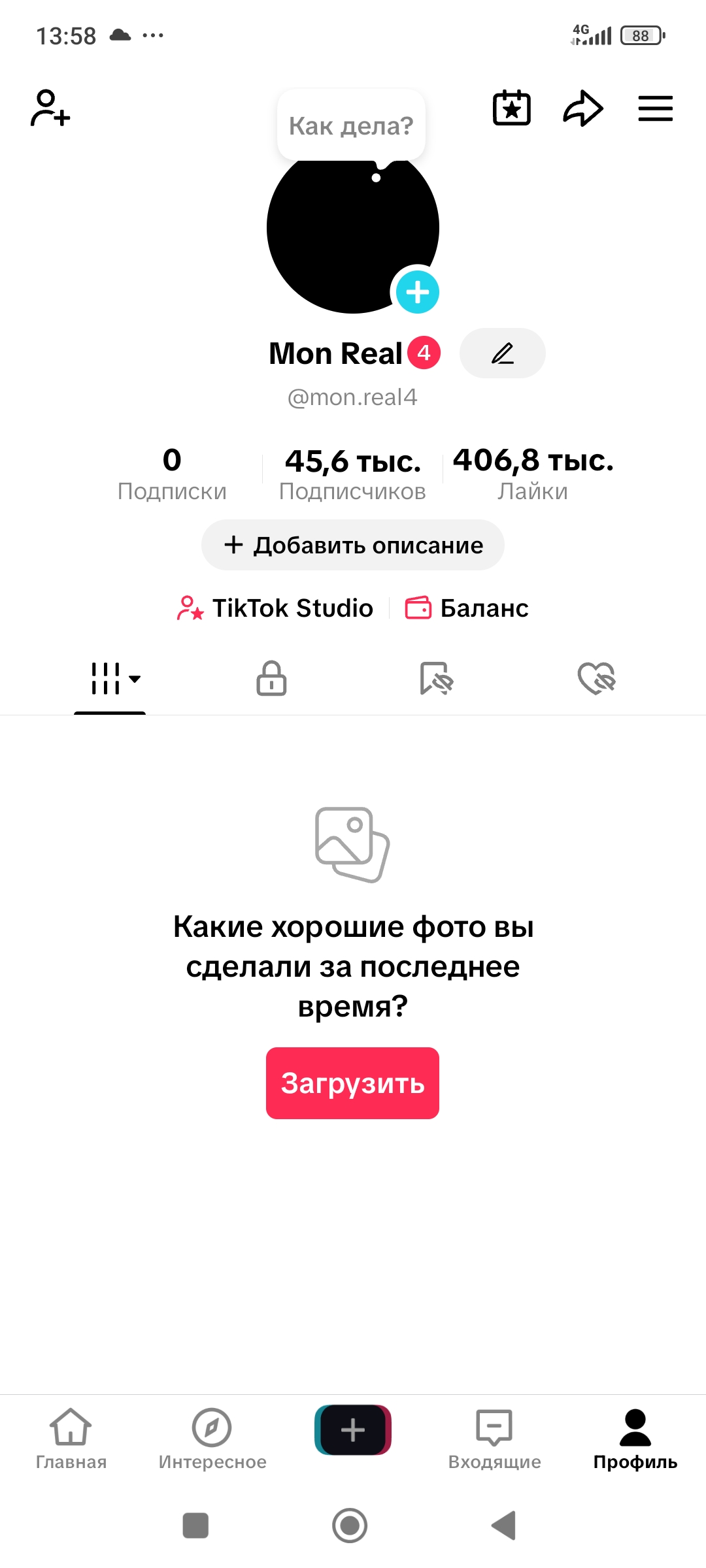The height and width of the screenshot is (1568, 706).
Task: Switch to the private videos lock tab
Action: click(271, 678)
